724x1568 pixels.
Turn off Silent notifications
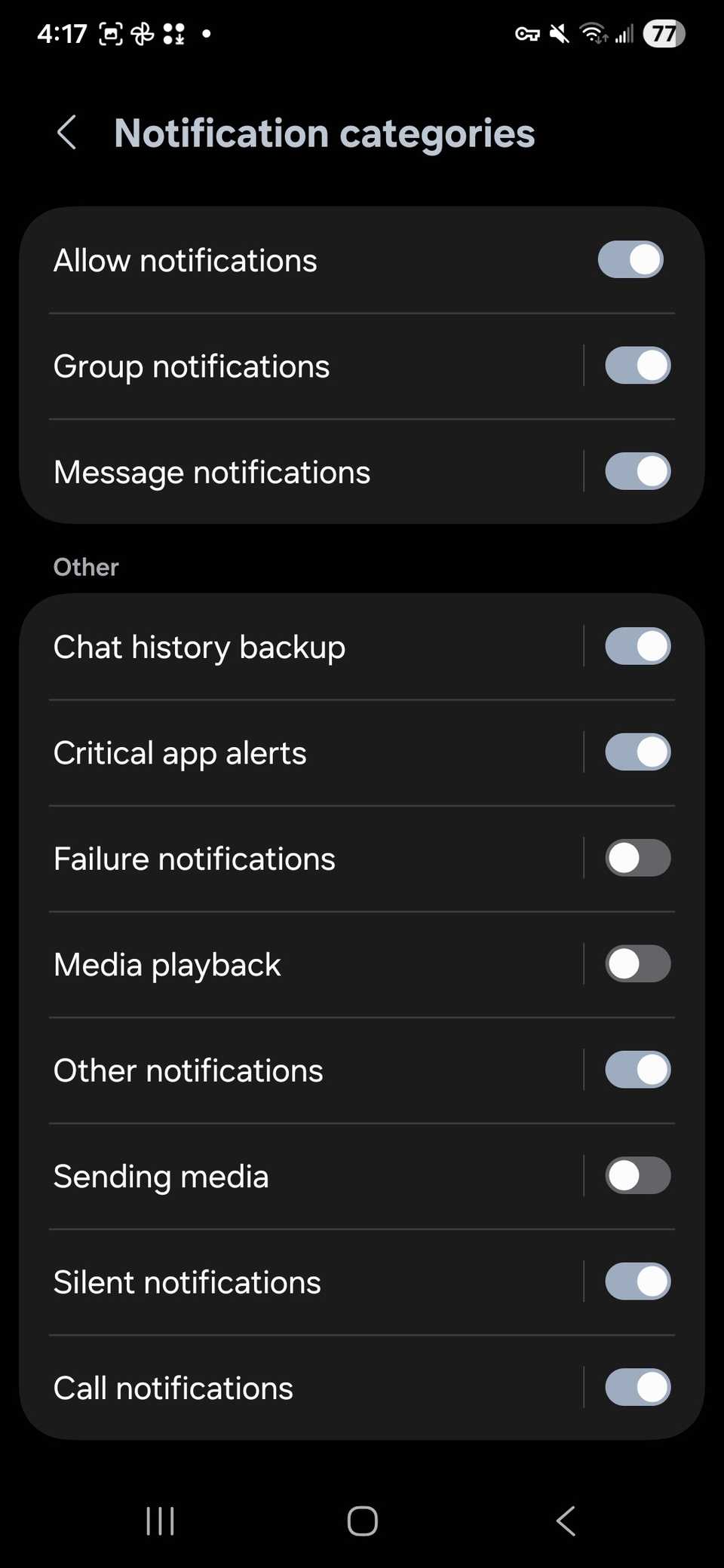637,1282
